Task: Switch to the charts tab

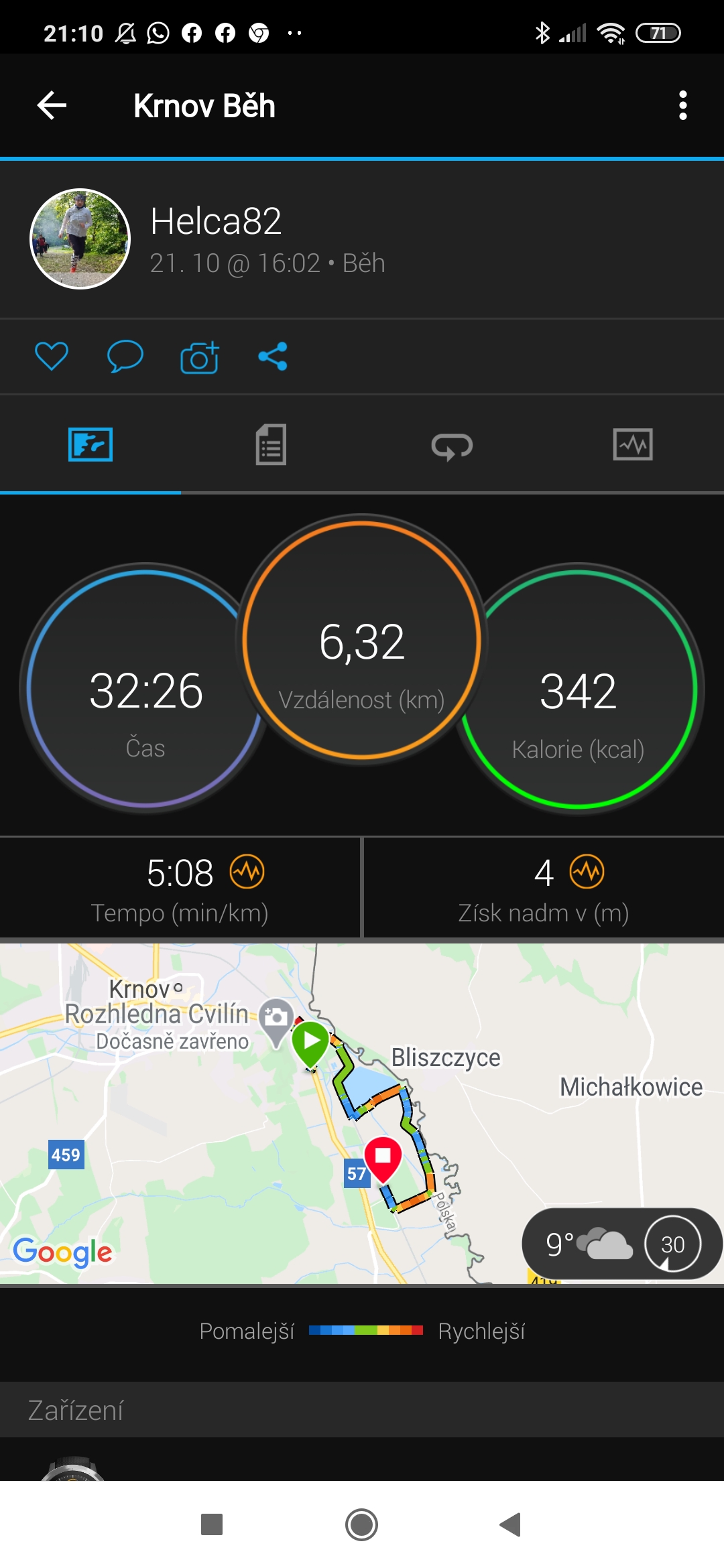Action: (x=633, y=444)
